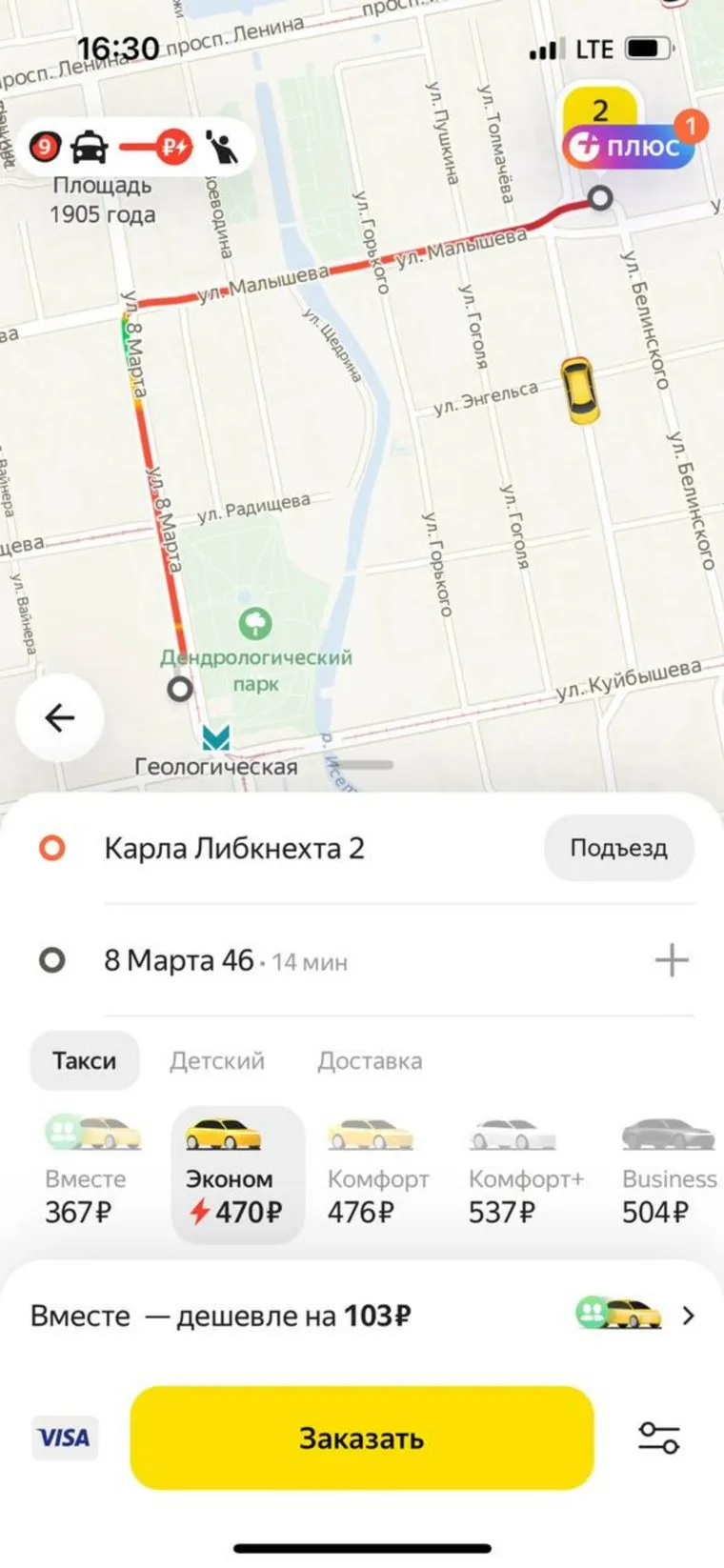Edit pickup address Карла Либкнехта 2
The image size is (724, 1568).
[233, 848]
